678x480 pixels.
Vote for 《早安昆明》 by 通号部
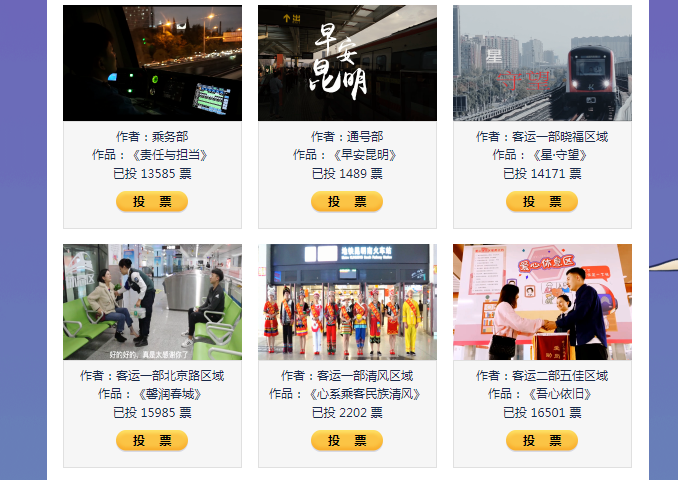pos(347,202)
